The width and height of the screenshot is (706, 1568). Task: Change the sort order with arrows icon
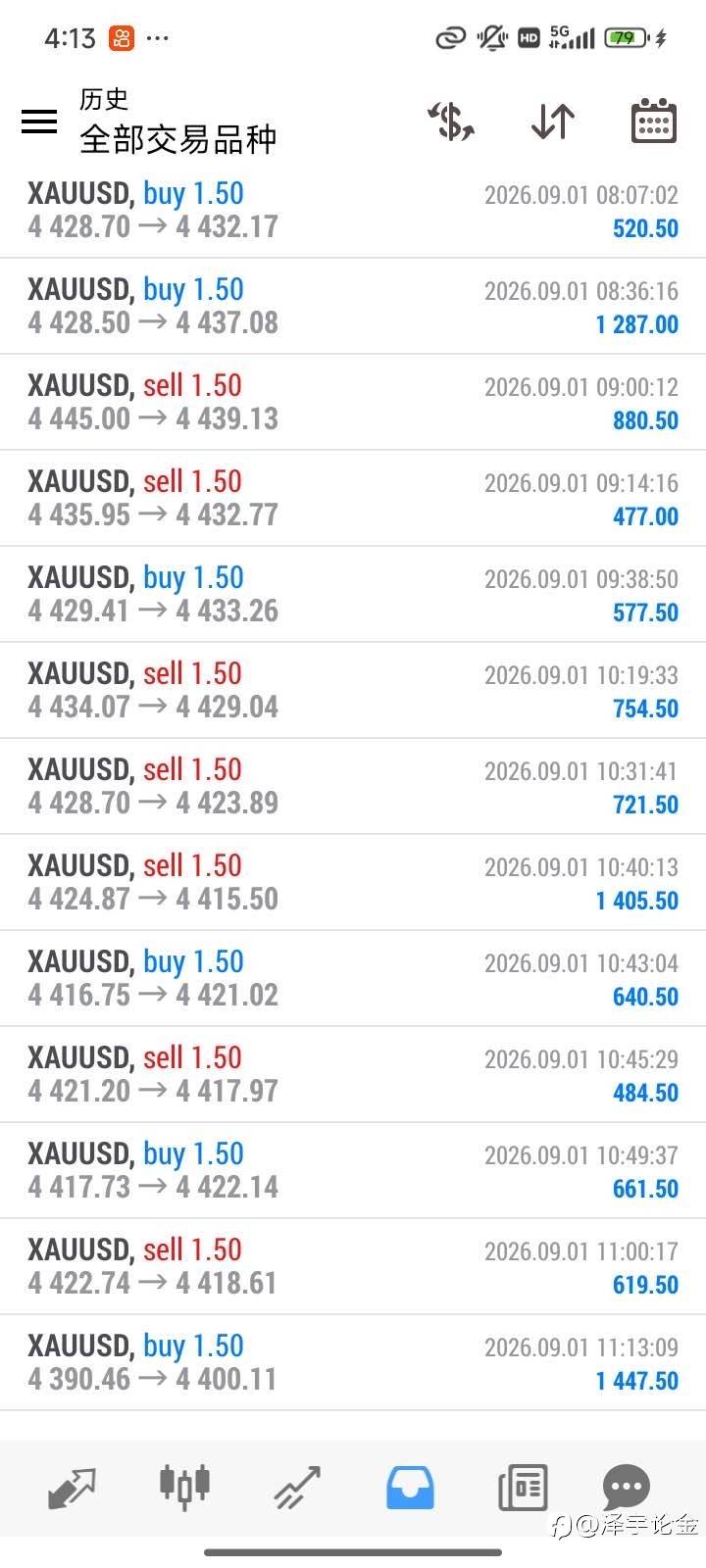click(x=553, y=122)
